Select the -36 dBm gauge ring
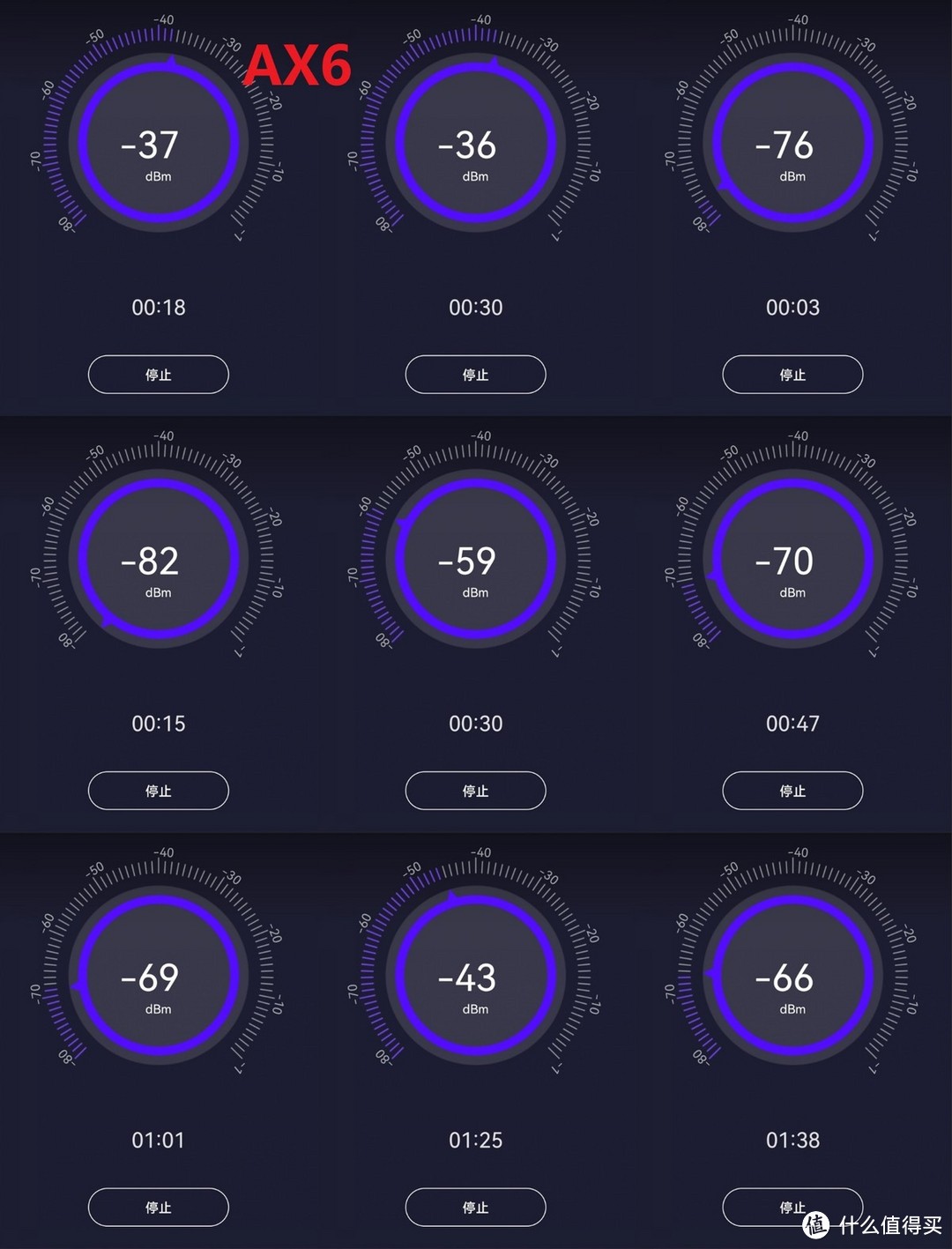This screenshot has height=1249, width=952. [x=475, y=145]
